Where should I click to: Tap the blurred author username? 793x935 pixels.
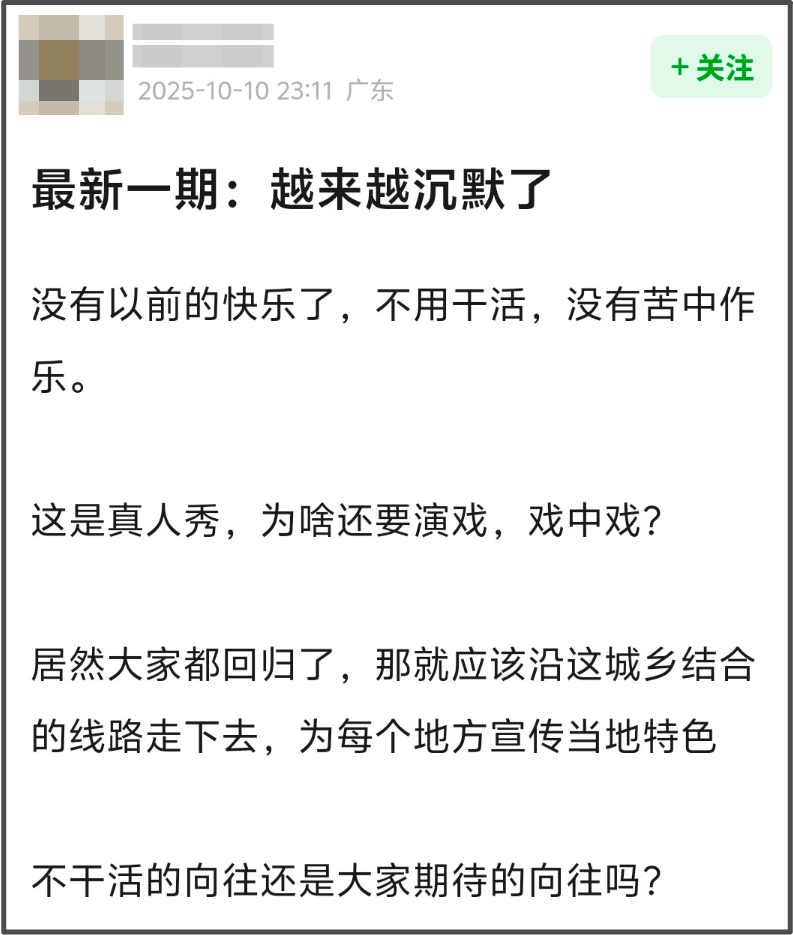pyautogui.click(x=203, y=45)
